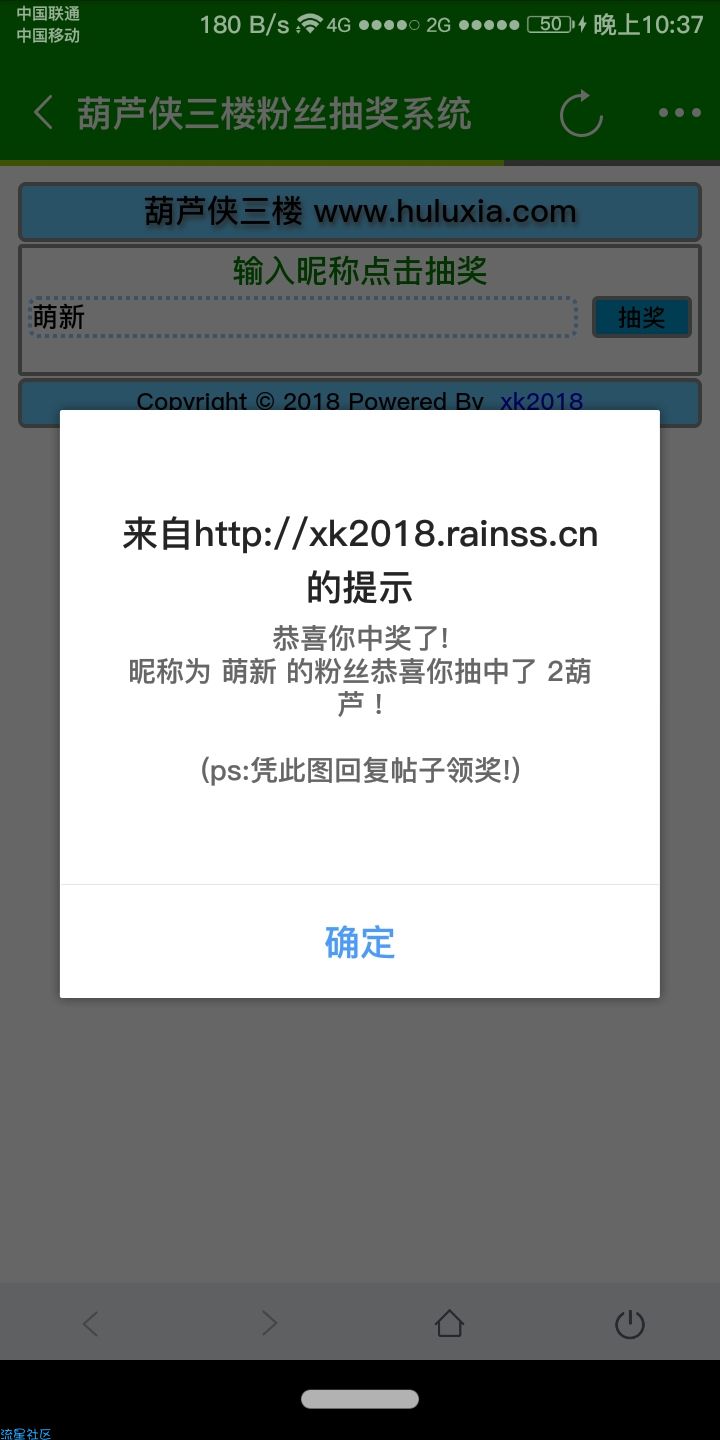
Task: Tap the power icon to exit browser
Action: [629, 1324]
